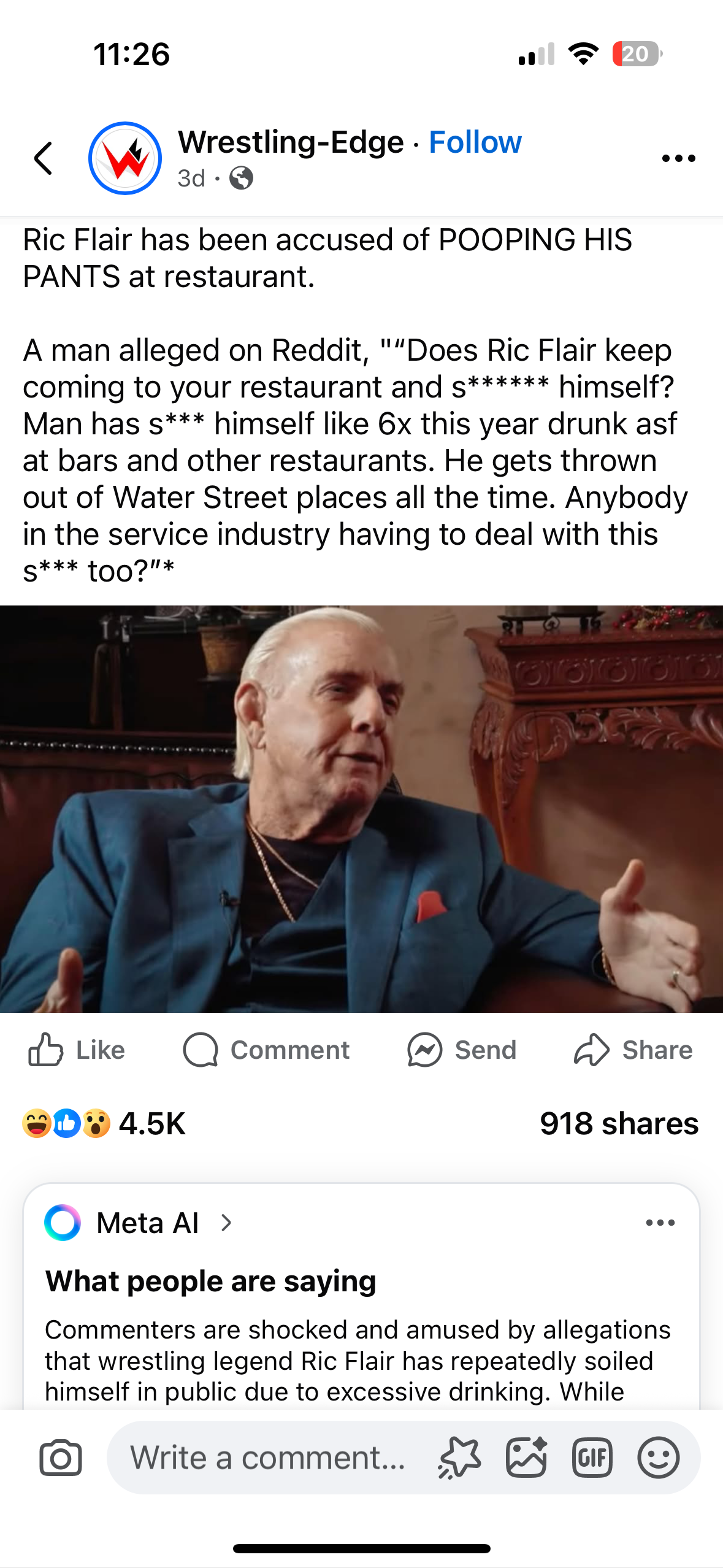This screenshot has height=1568, width=723.
Task: Open the GIF picker
Action: (592, 1458)
